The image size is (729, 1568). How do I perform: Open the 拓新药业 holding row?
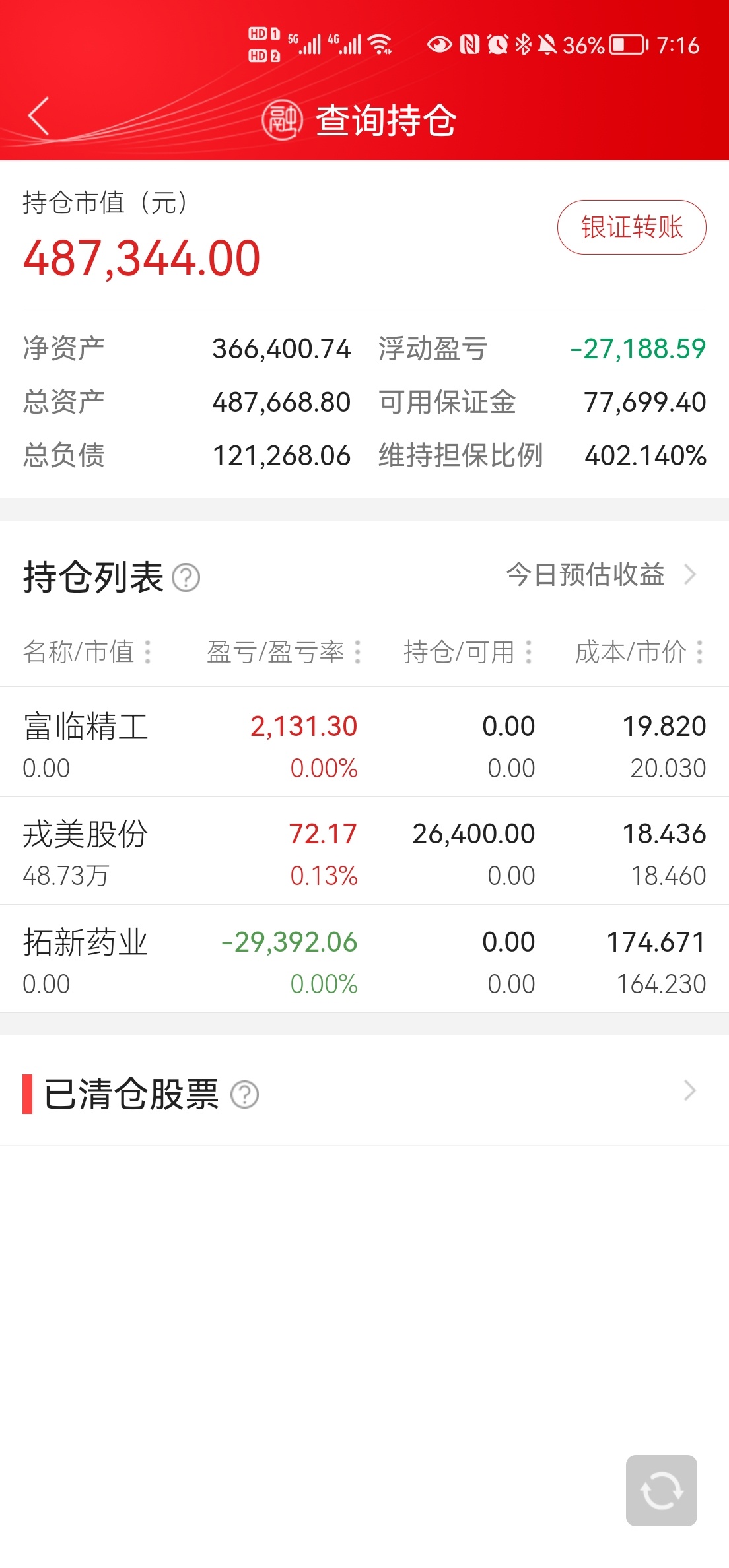pos(364,959)
